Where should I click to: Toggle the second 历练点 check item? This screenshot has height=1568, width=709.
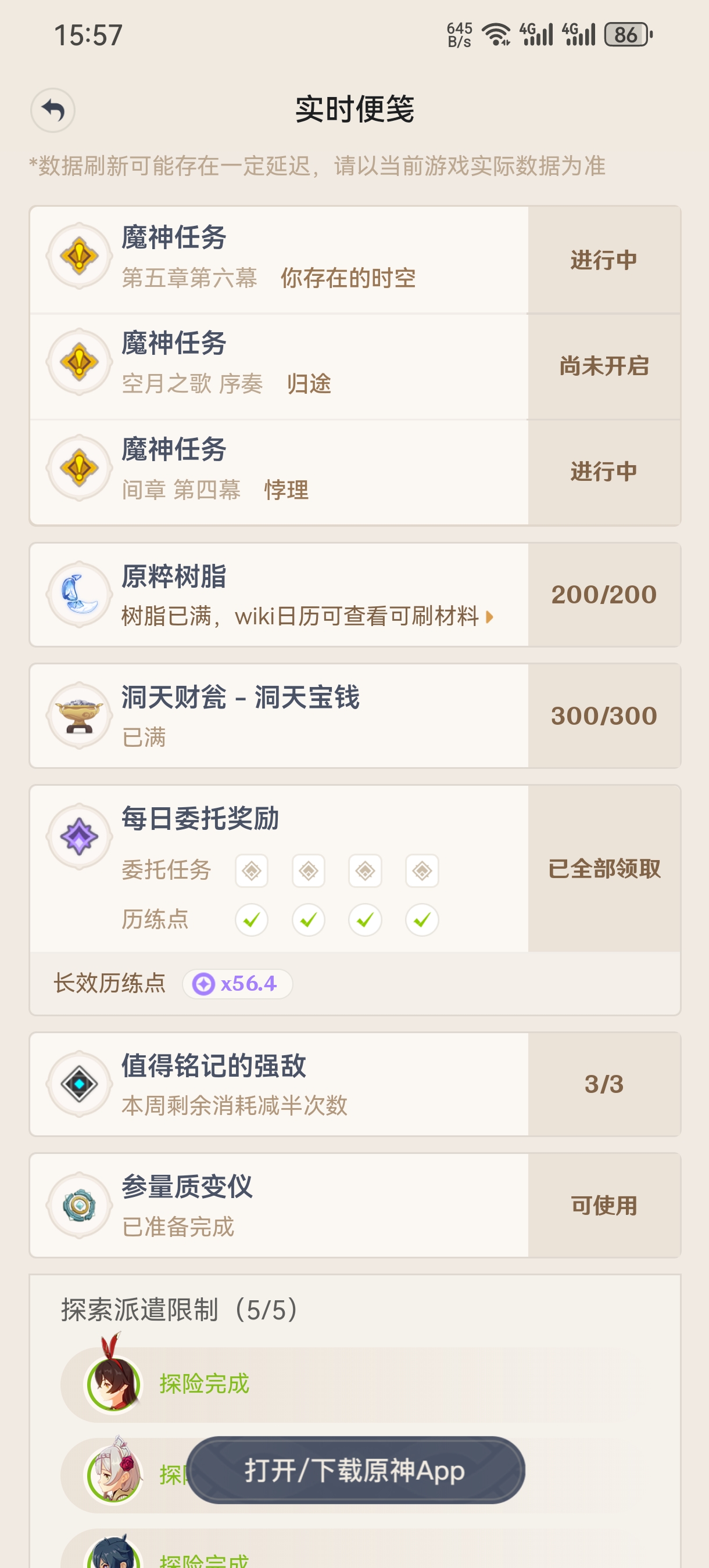(309, 920)
